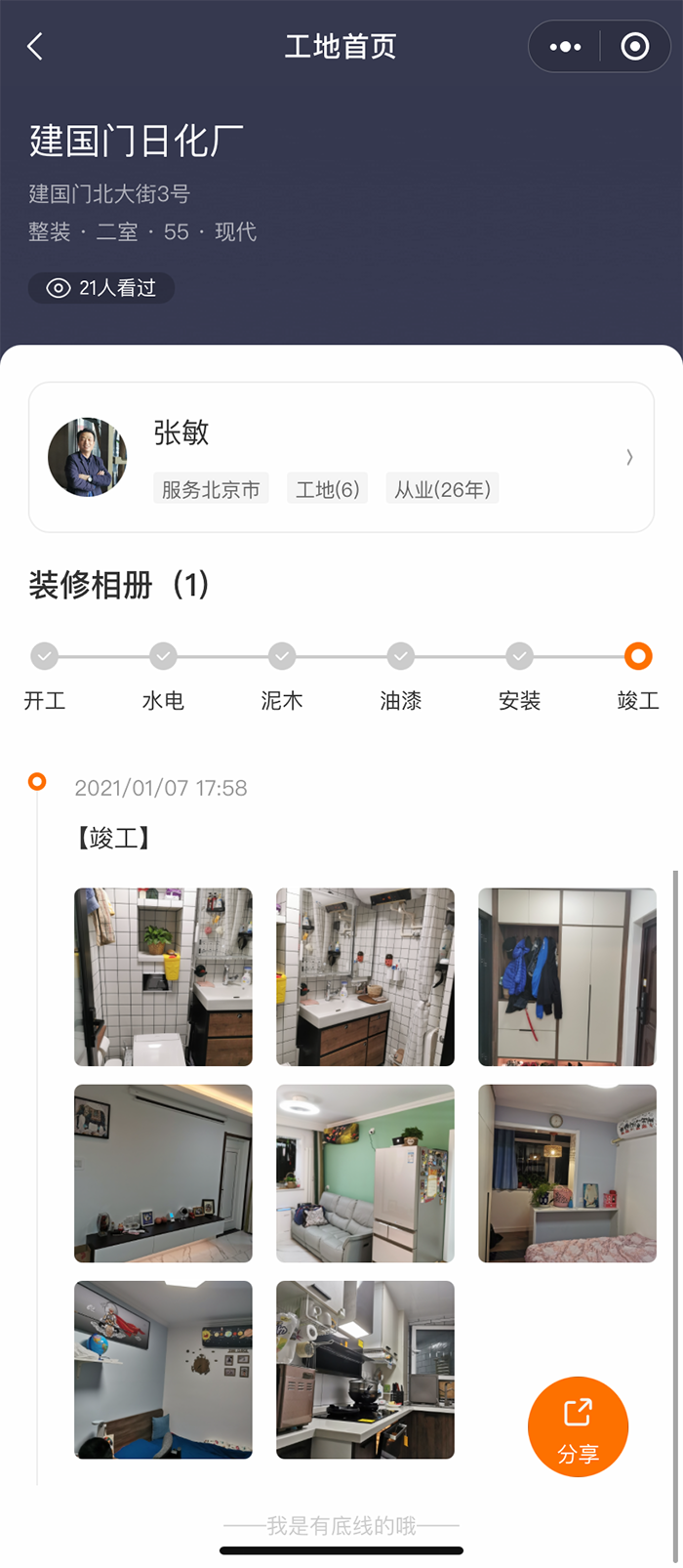Open the mini program three-dot menu
This screenshot has height=1568, width=683.
[565, 46]
